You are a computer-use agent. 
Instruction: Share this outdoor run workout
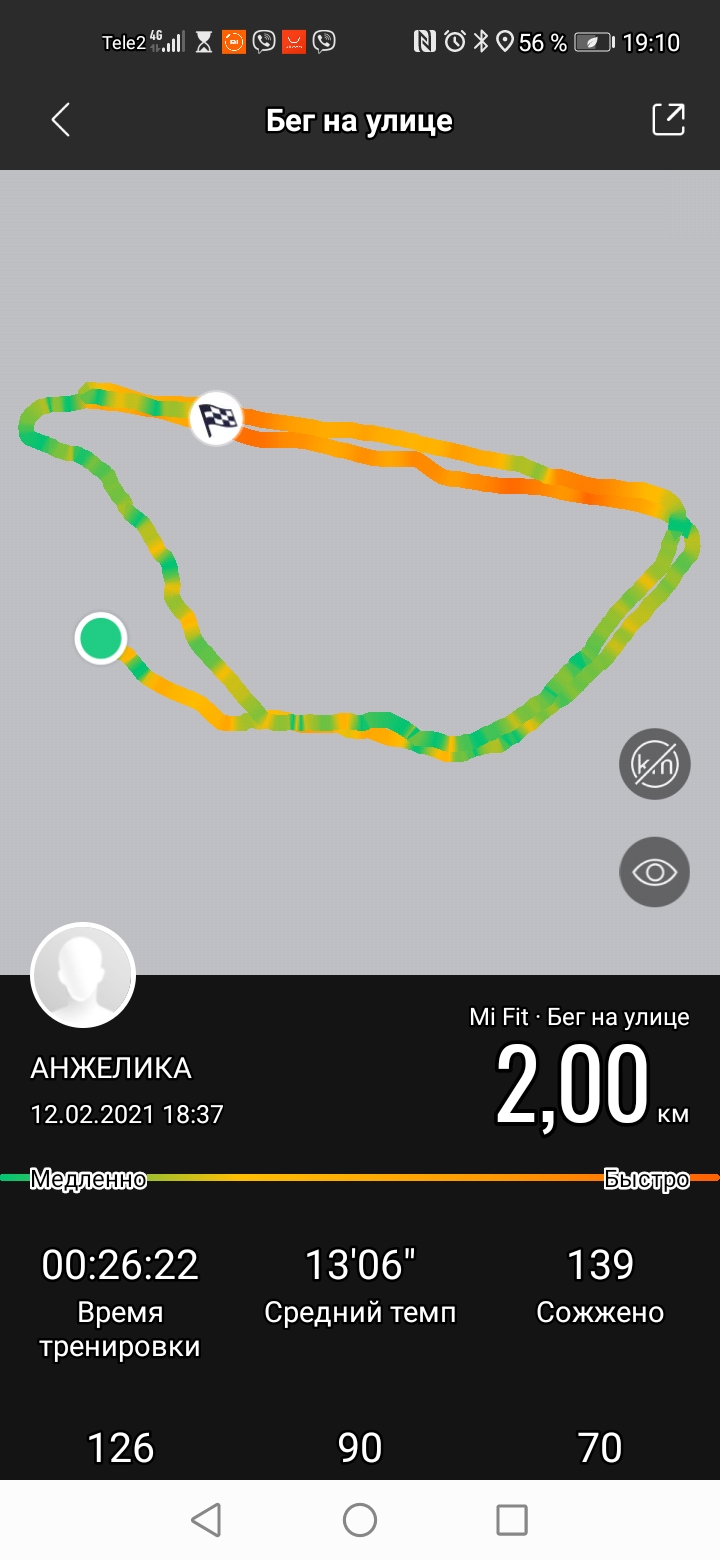pos(668,120)
